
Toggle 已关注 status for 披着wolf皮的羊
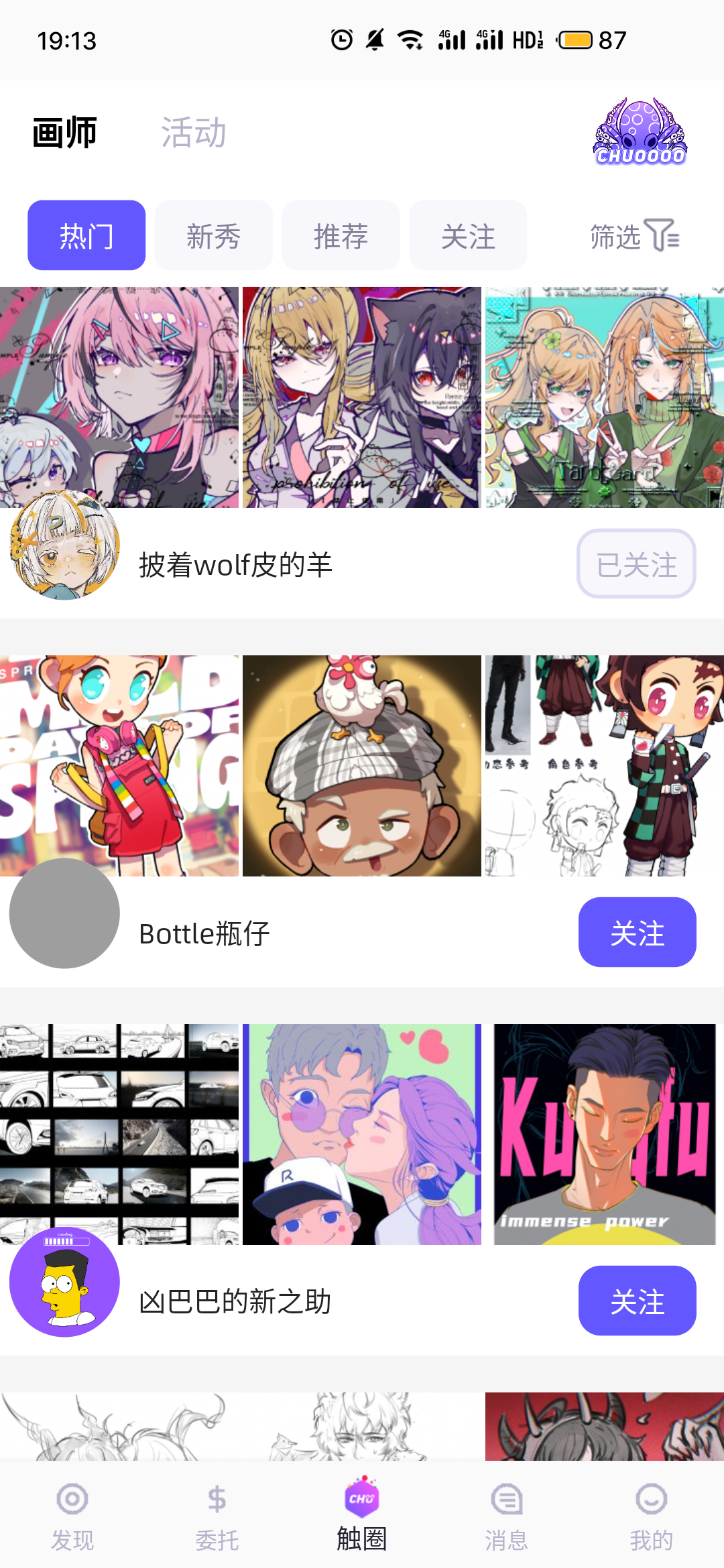click(x=636, y=565)
